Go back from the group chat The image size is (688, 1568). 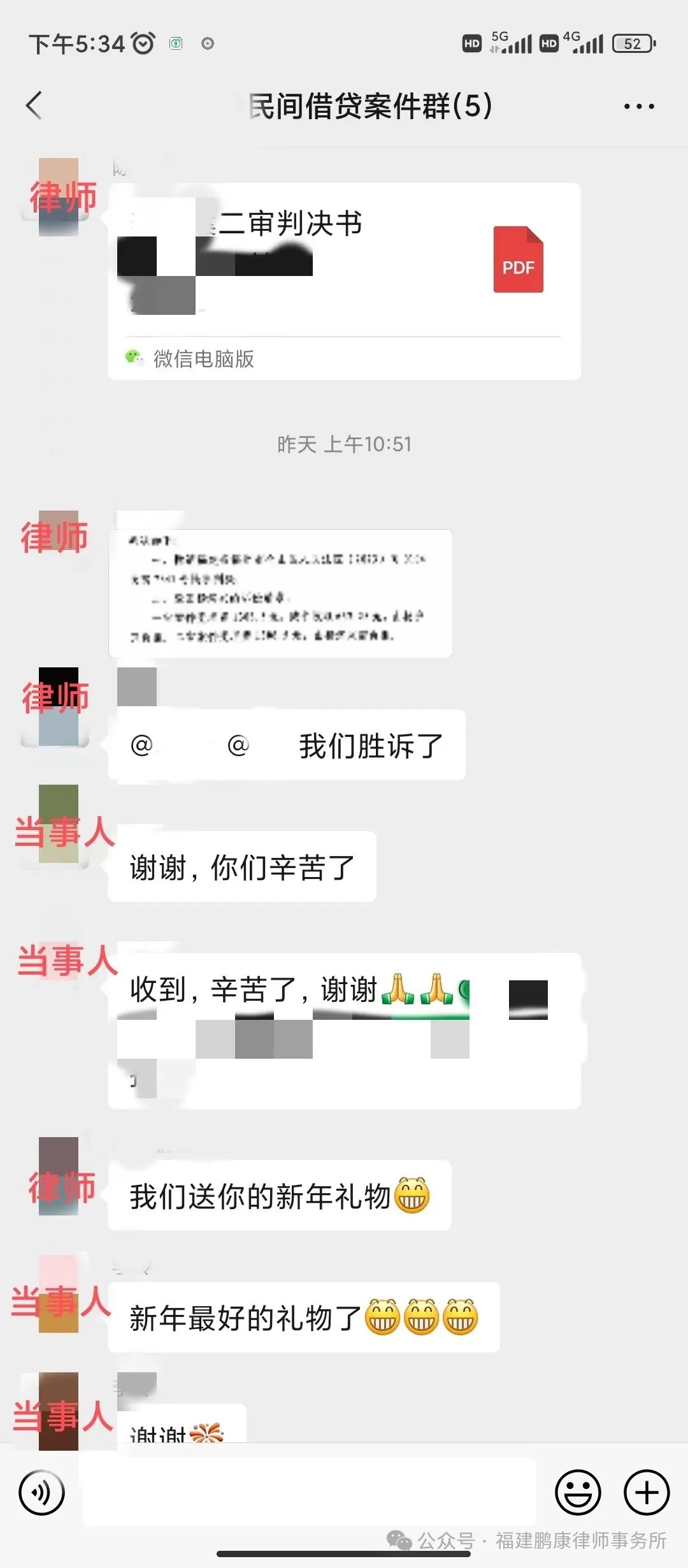click(x=34, y=105)
